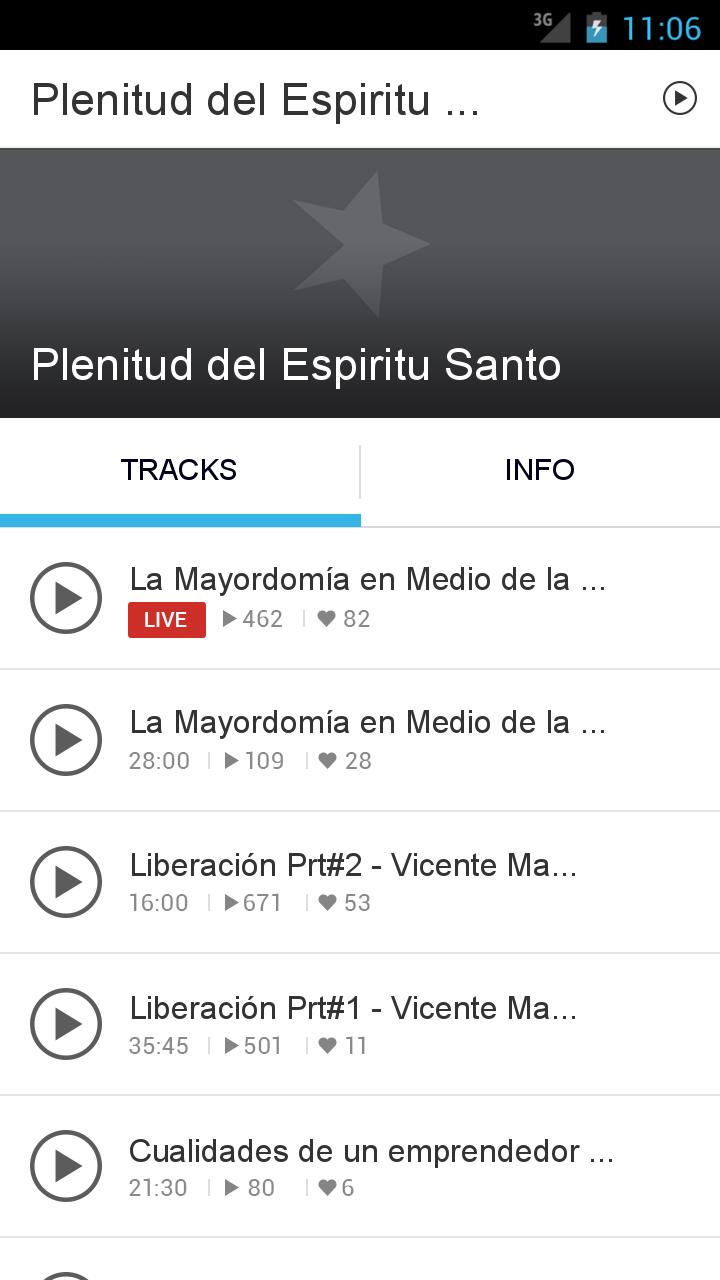The image size is (720, 1280).
Task: Play 'La Mayordomía en Medio de la ...' live track
Action: coord(65,598)
